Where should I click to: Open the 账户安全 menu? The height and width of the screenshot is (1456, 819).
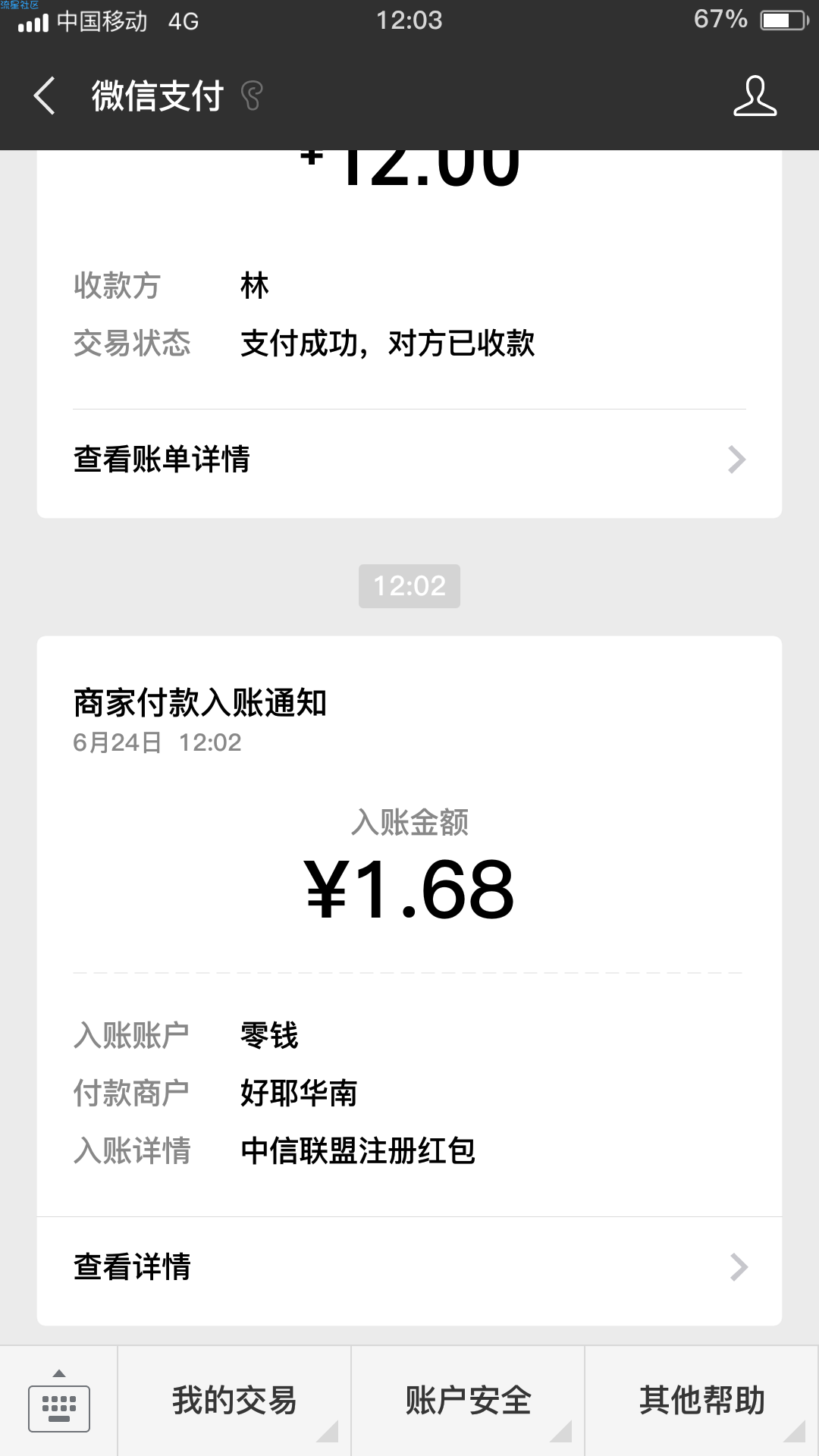[468, 1401]
